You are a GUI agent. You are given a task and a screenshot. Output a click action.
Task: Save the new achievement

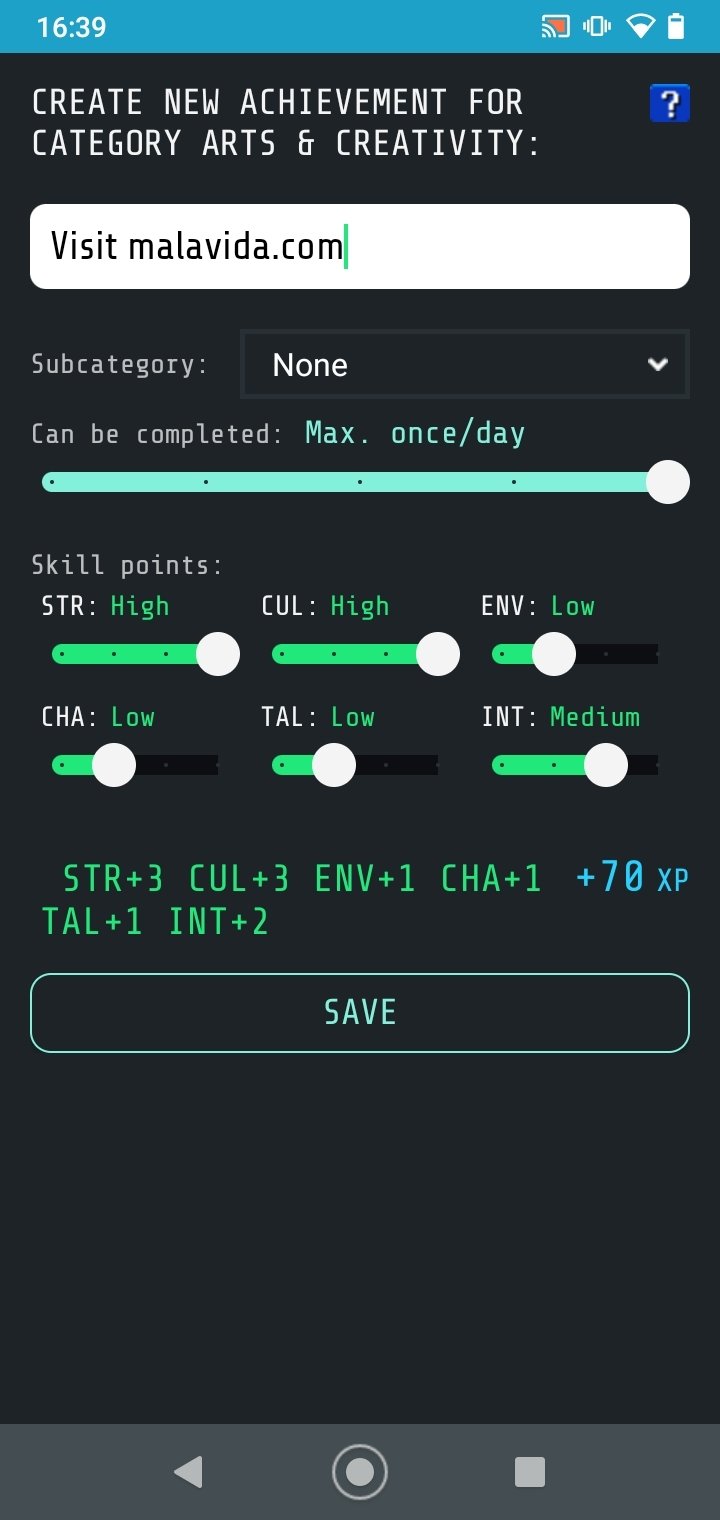360,1012
